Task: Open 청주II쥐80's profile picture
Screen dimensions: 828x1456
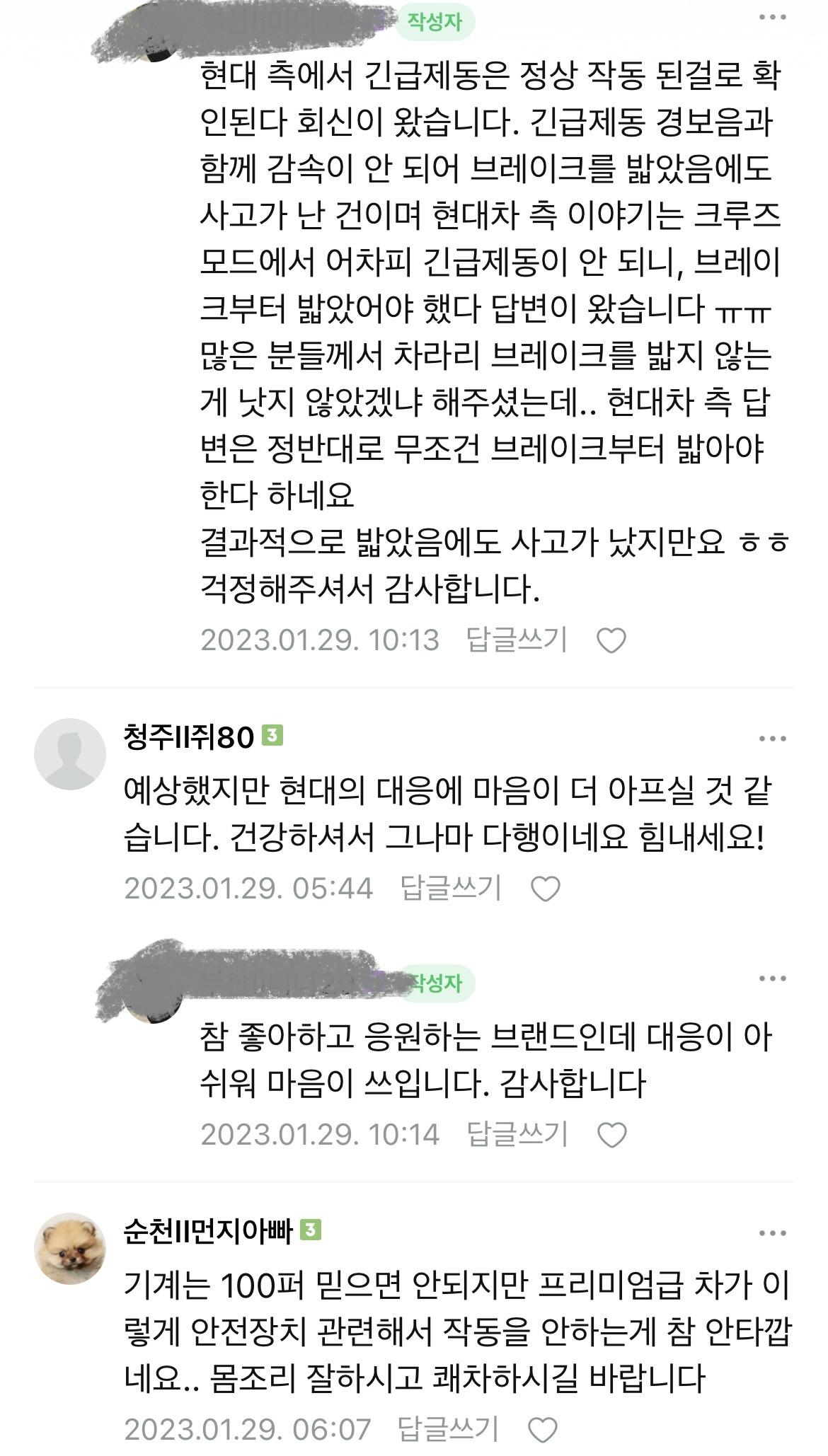Action: pyautogui.click(x=70, y=753)
